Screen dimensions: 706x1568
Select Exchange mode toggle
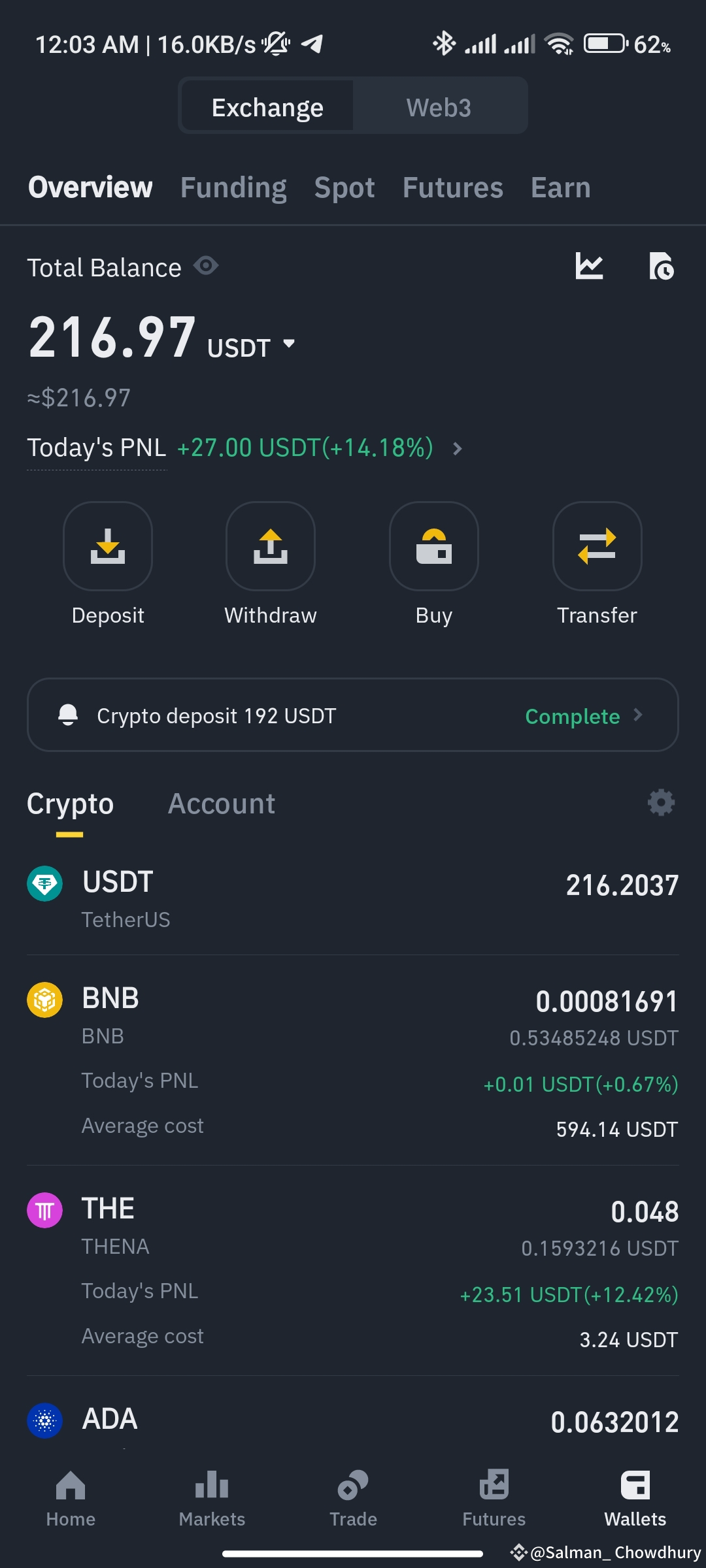267,105
